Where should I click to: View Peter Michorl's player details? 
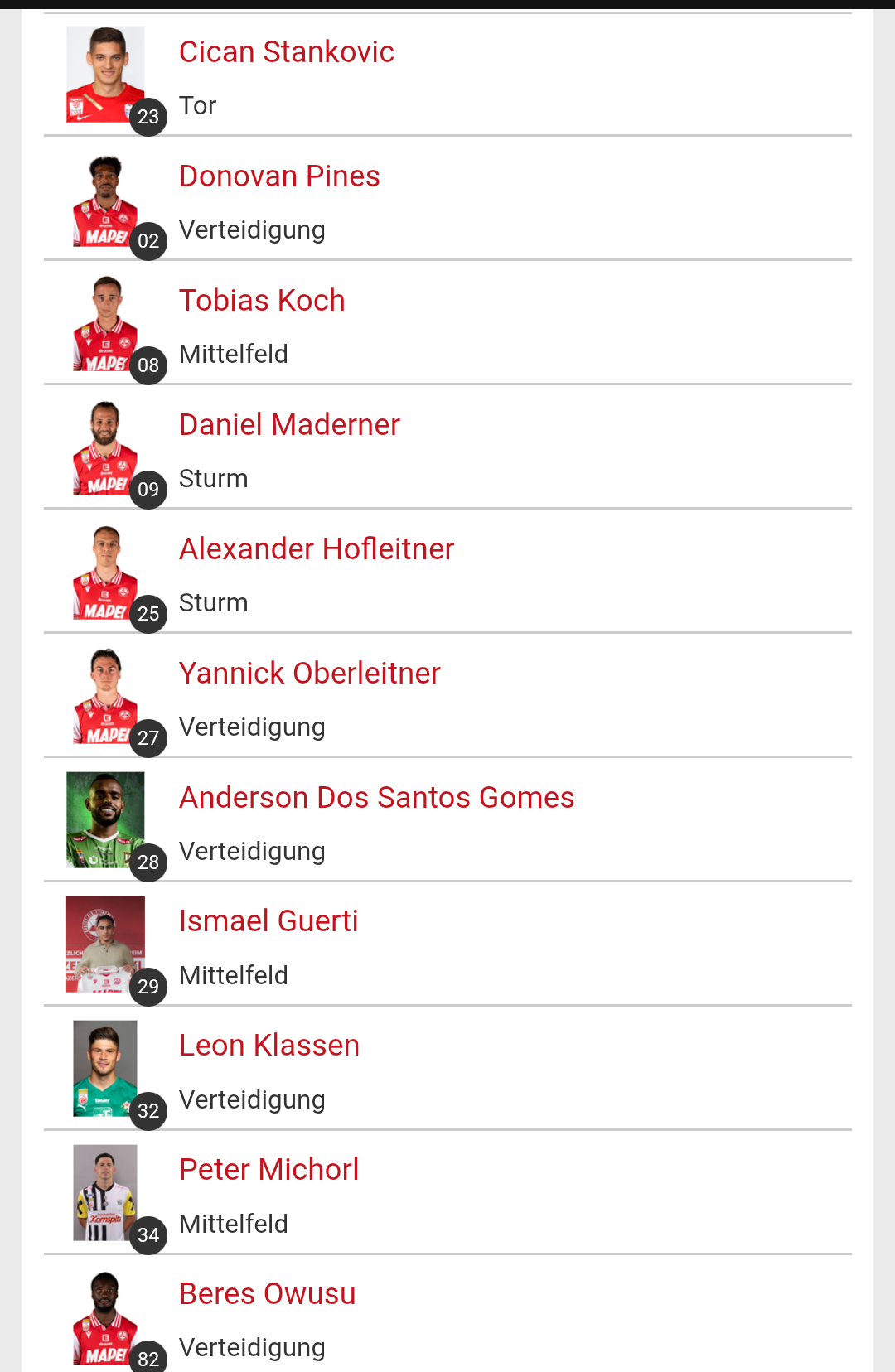click(269, 1170)
